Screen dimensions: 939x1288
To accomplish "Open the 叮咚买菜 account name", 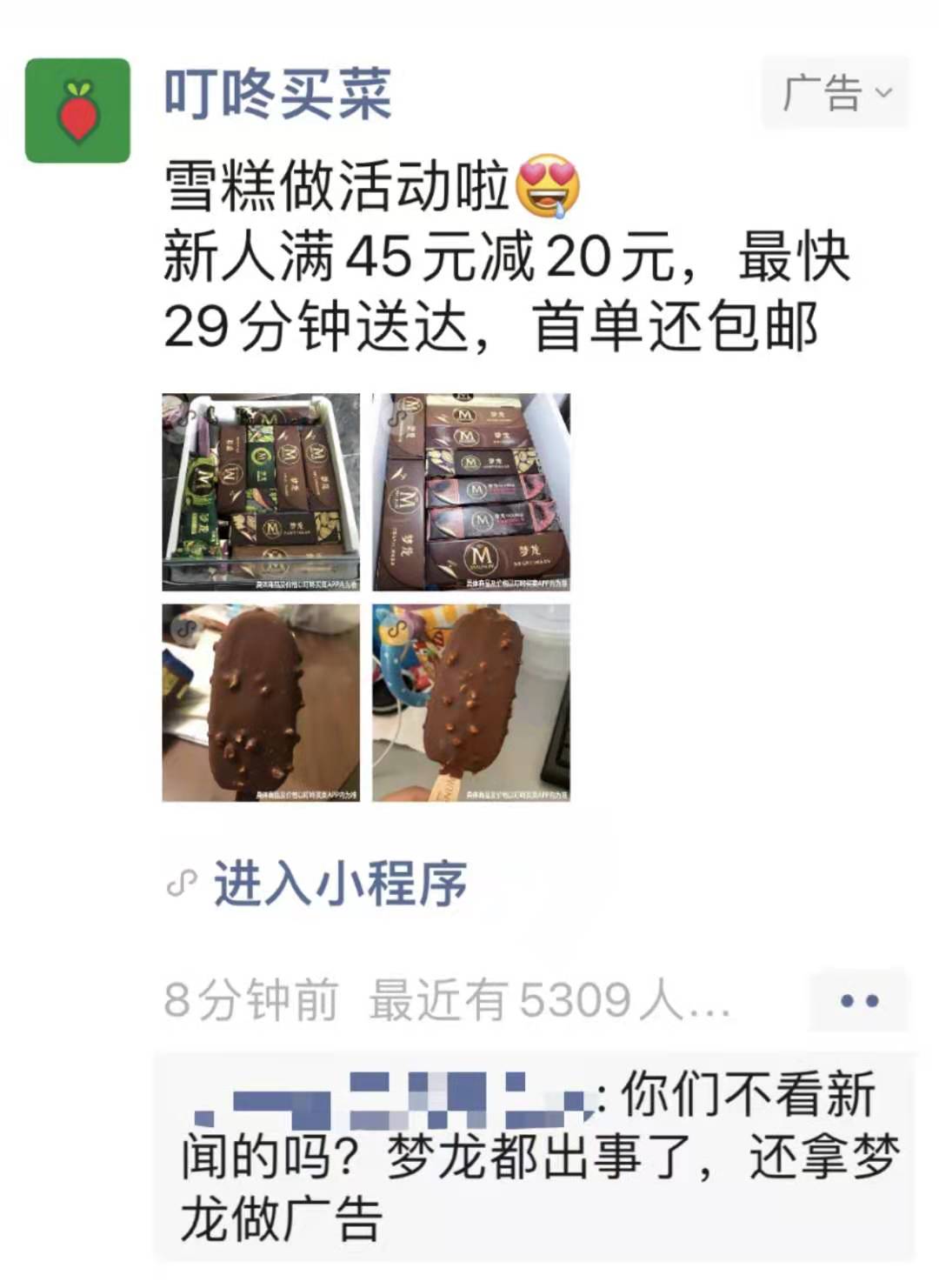I will point(278,94).
